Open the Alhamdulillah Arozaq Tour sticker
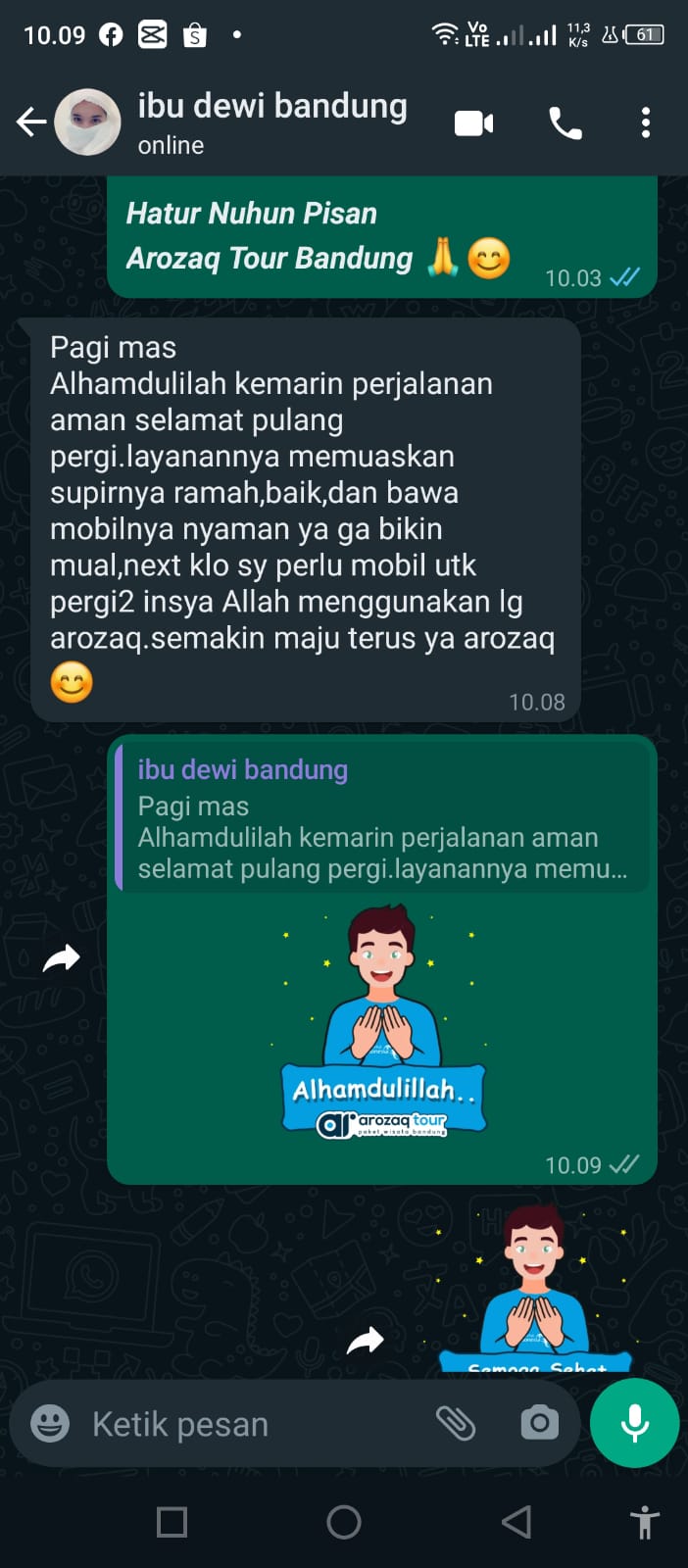The image size is (688, 1568). tap(382, 1024)
